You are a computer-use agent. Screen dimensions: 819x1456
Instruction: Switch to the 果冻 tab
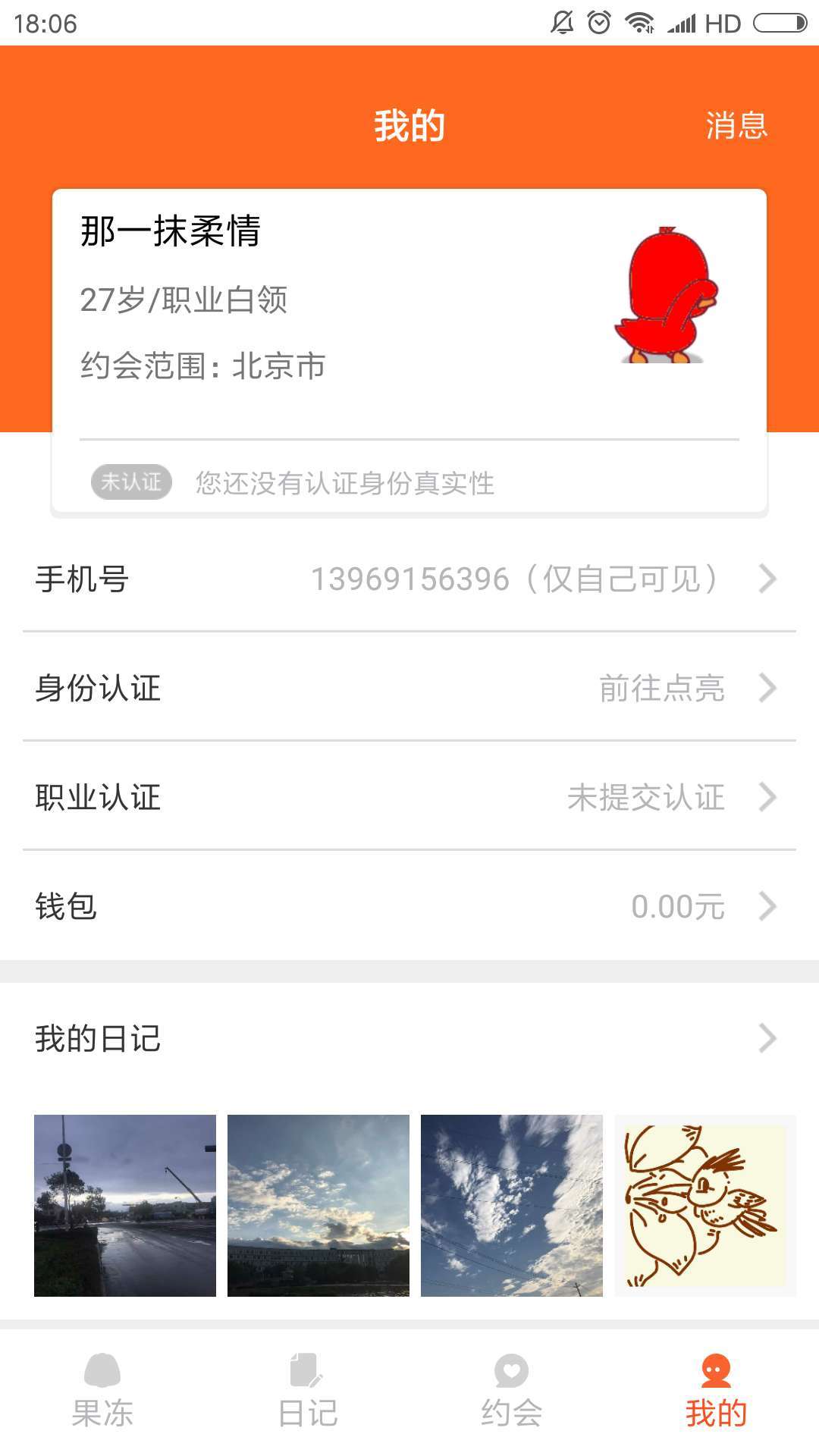(x=102, y=1392)
